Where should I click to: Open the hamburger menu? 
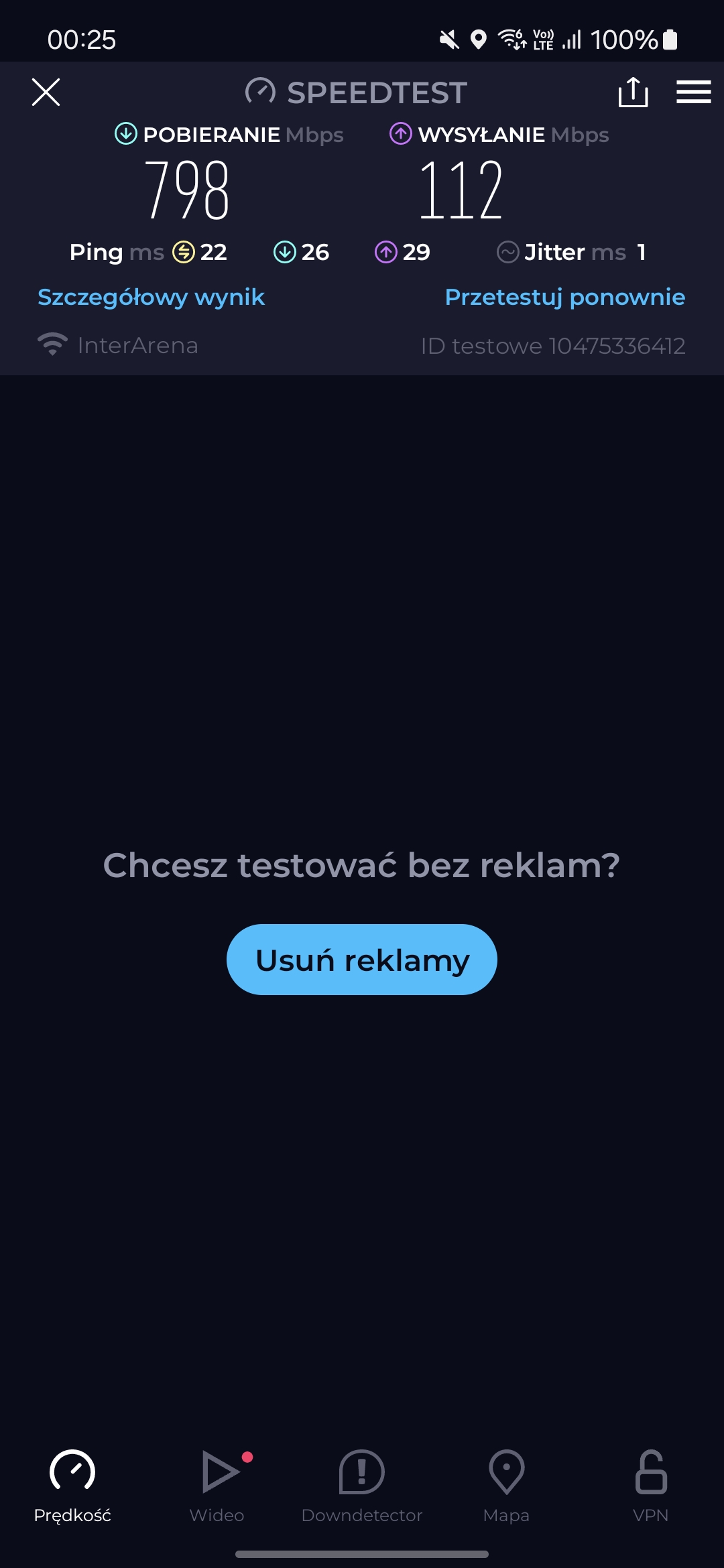click(x=693, y=92)
